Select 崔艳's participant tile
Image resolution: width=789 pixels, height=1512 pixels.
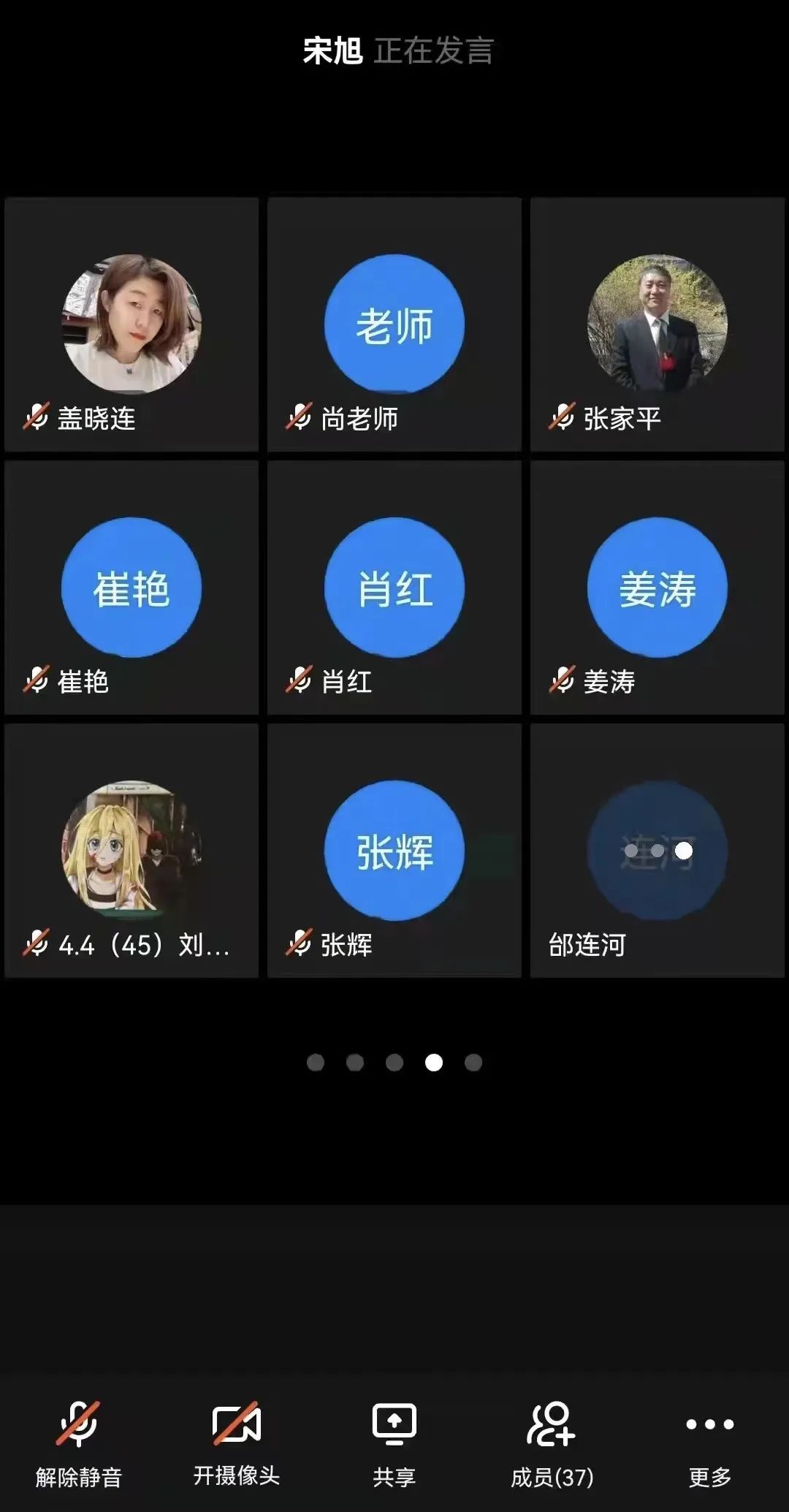pos(131,588)
